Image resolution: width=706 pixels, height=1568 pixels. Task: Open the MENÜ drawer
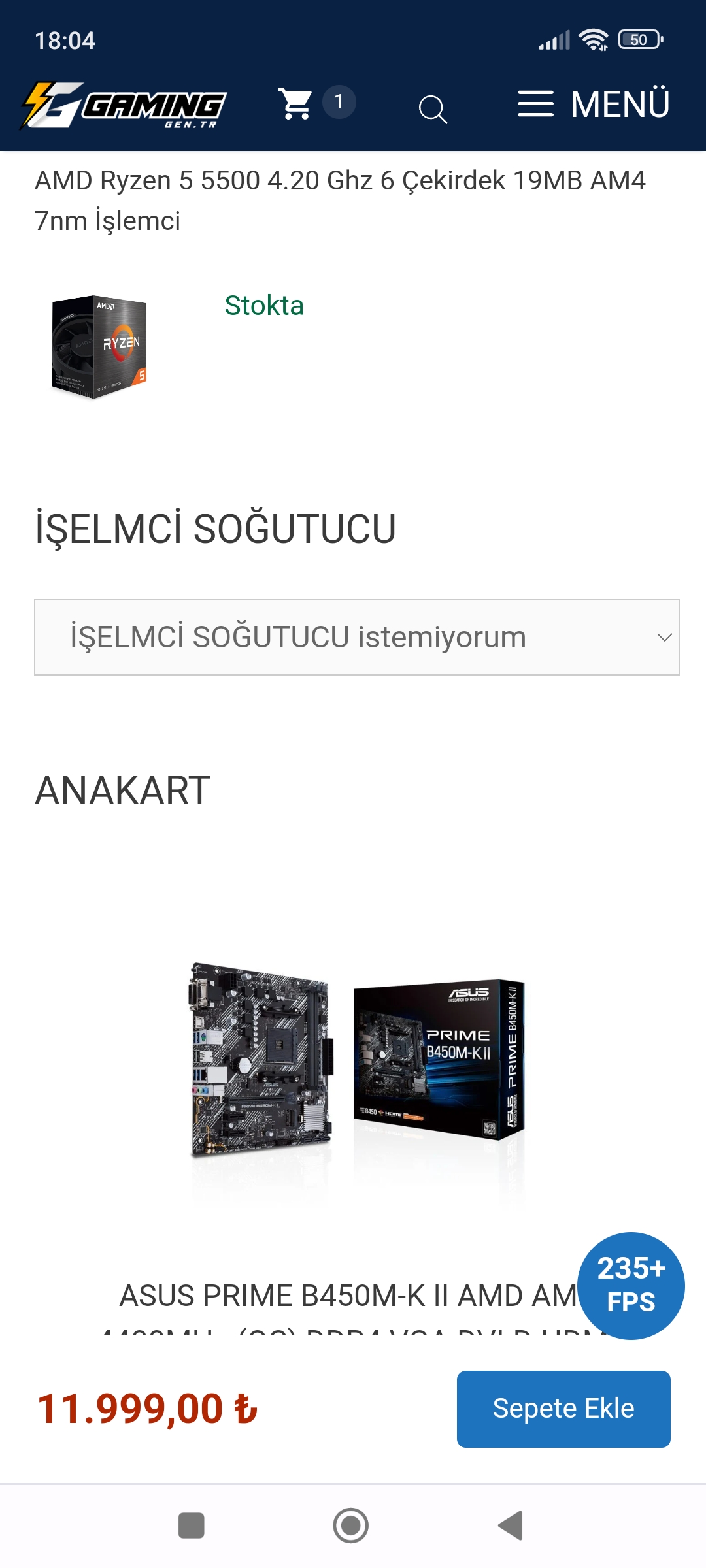click(x=594, y=104)
